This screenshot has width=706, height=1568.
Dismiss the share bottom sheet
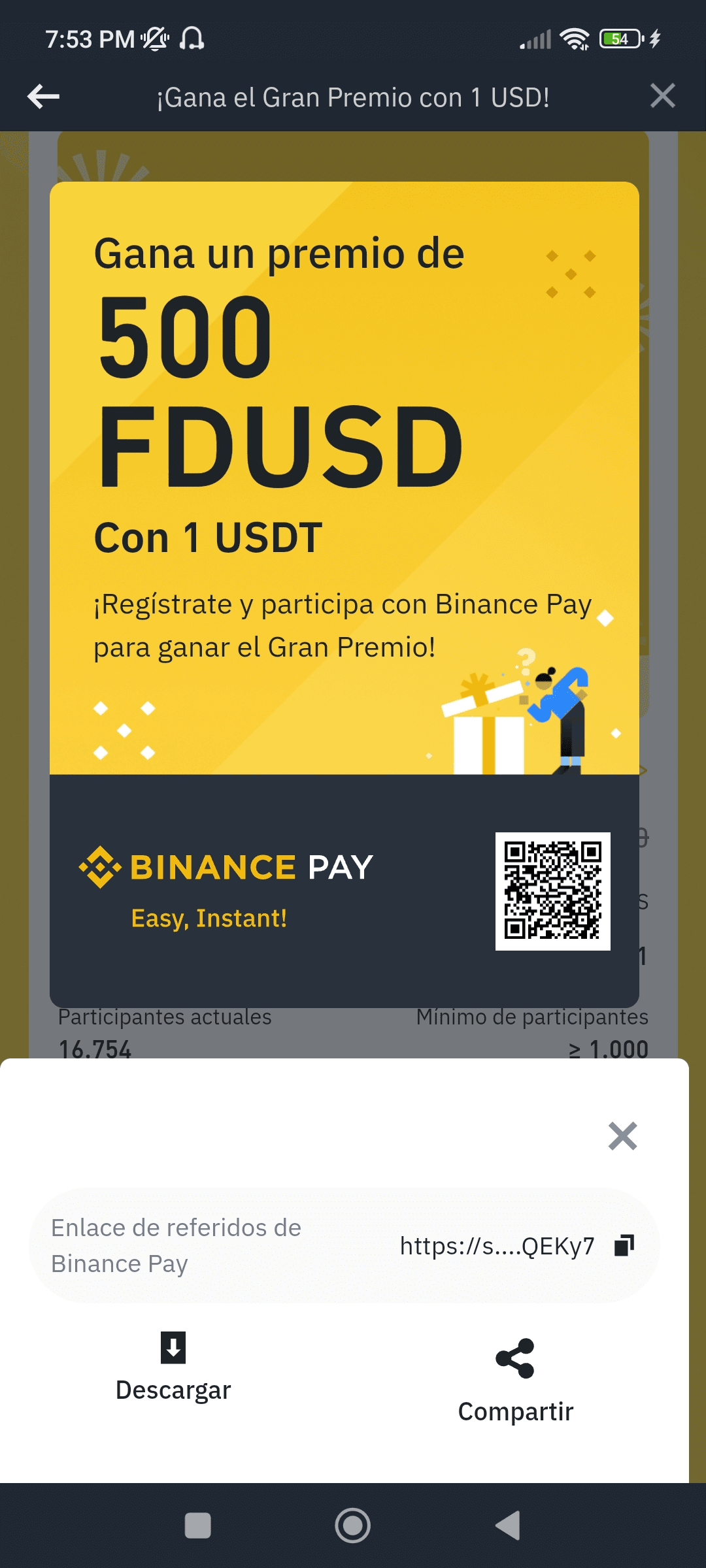[x=622, y=1135]
